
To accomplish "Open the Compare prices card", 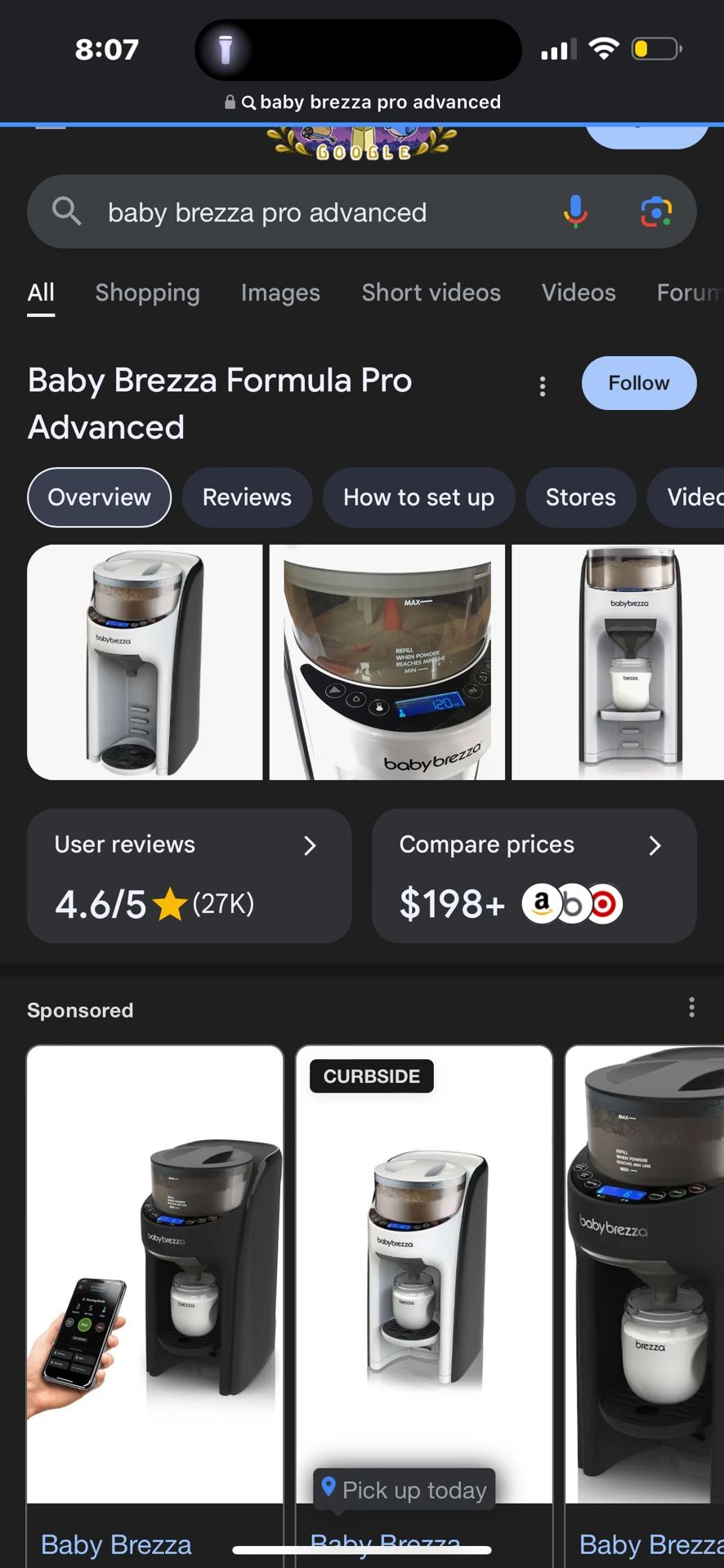I will point(534,875).
